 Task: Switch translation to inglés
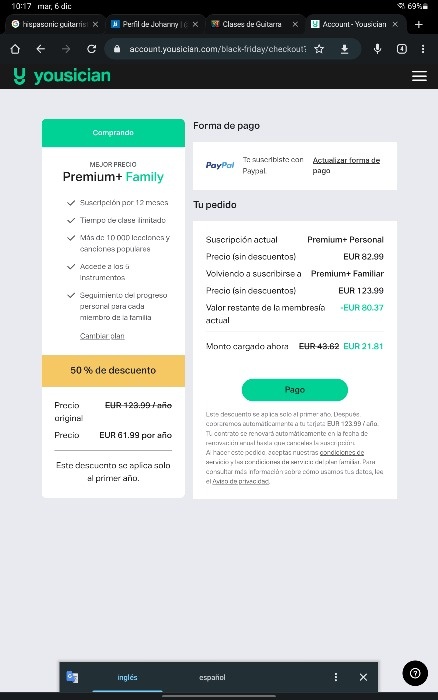click(127, 677)
